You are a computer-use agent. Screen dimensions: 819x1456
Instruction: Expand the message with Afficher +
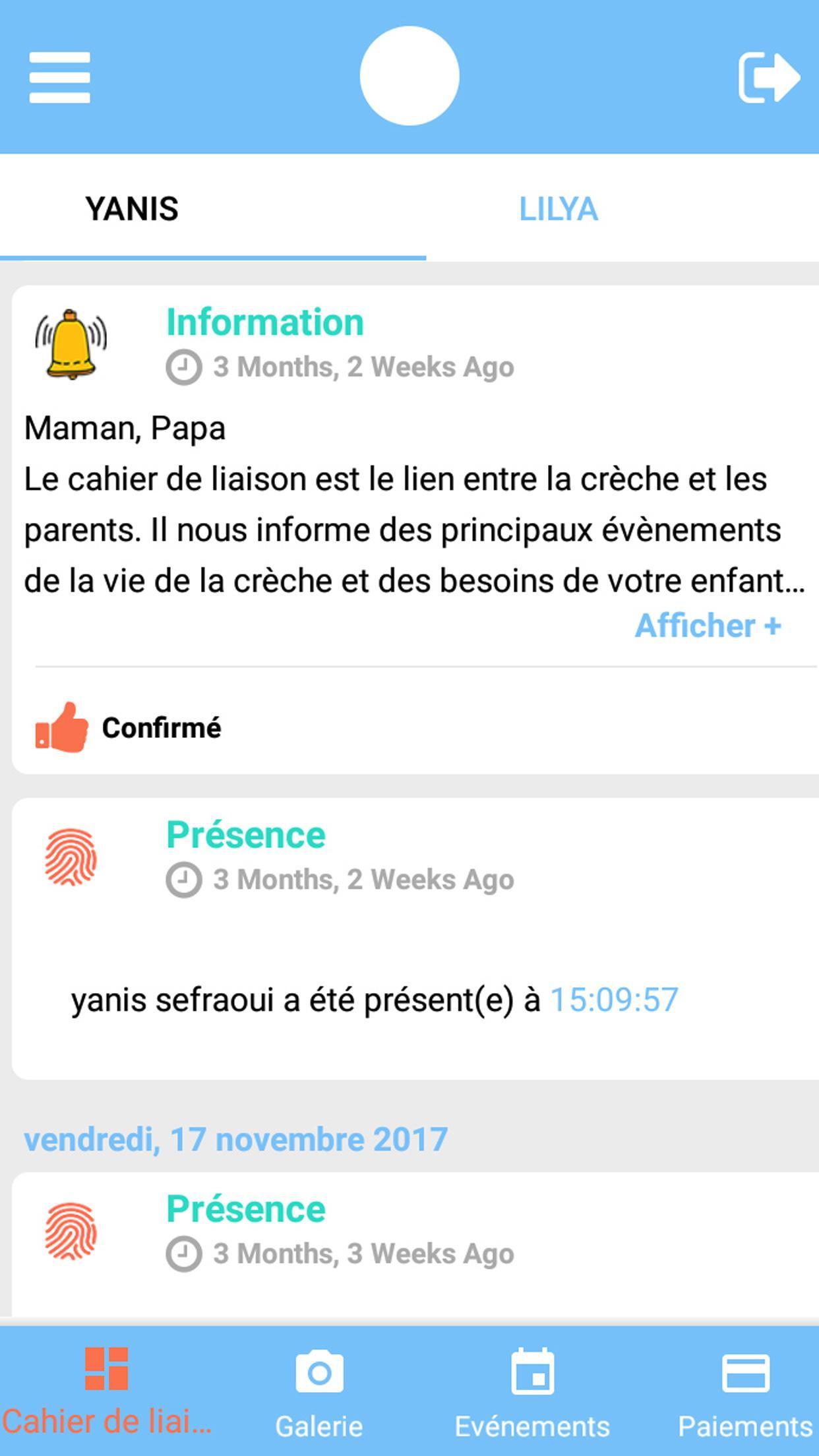coord(708,625)
